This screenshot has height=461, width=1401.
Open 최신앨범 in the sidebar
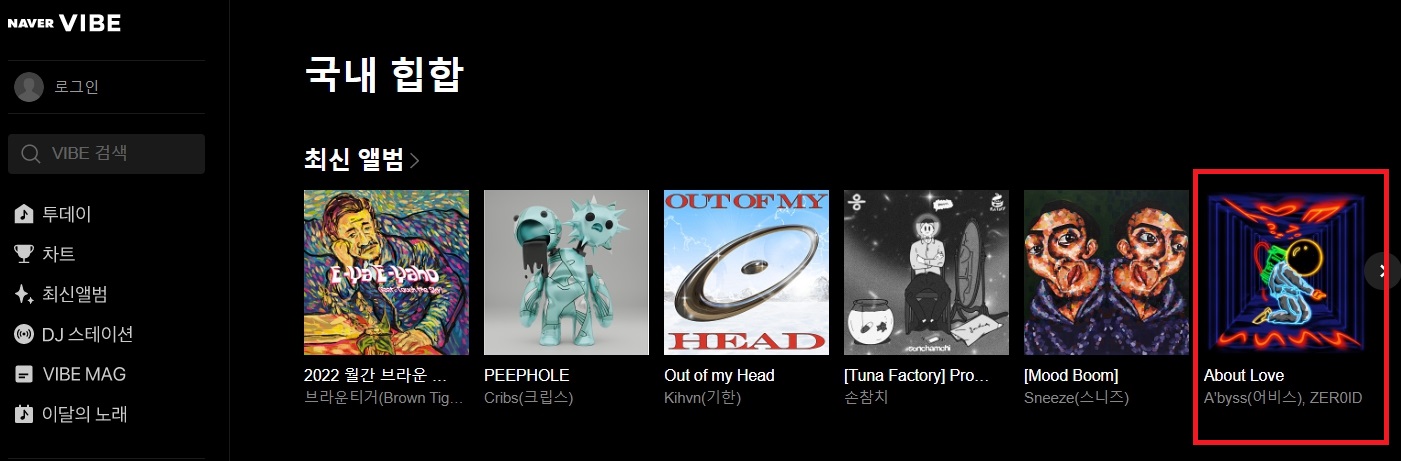click(74, 294)
